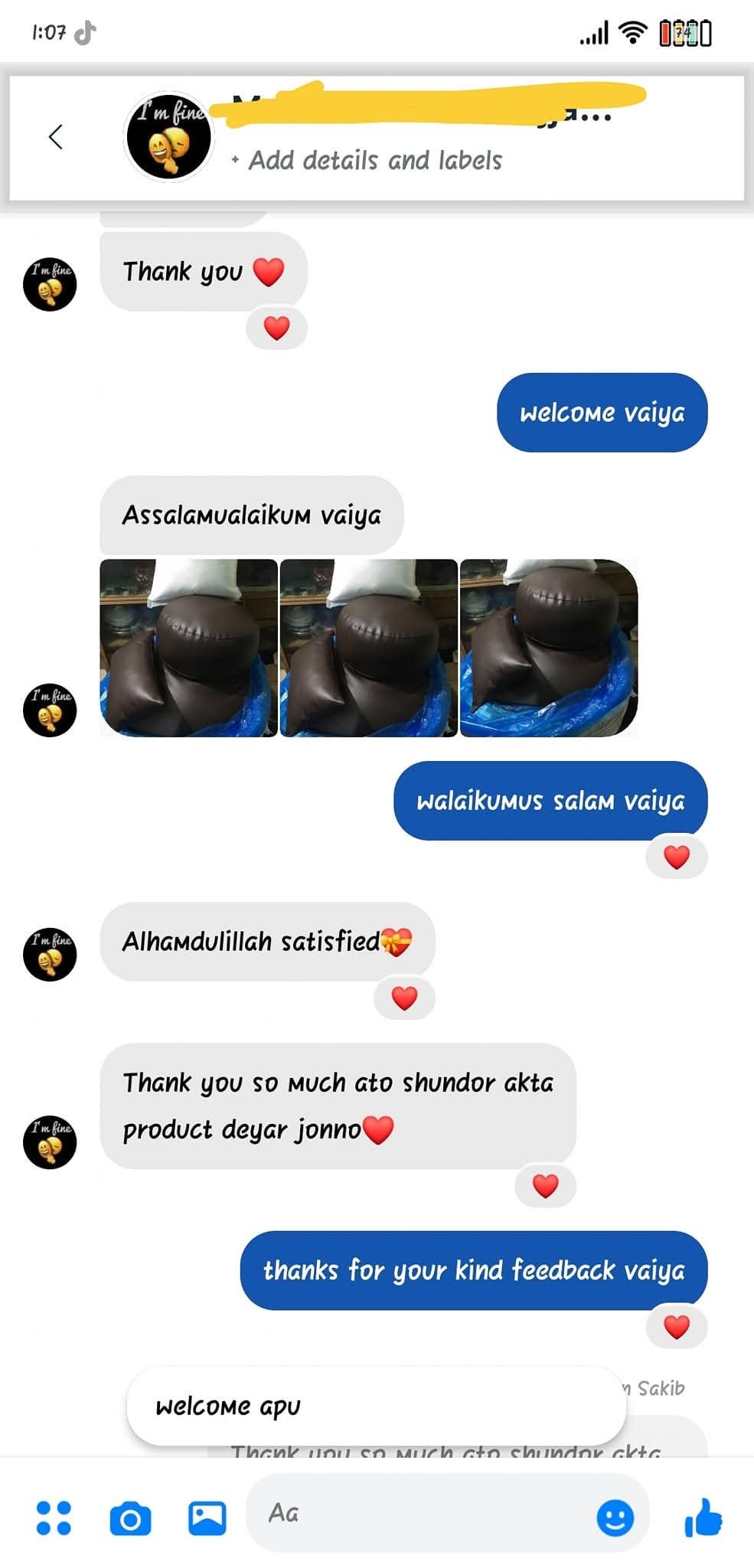The image size is (754, 1568).
Task: Open the emoji picker
Action: (x=615, y=1517)
